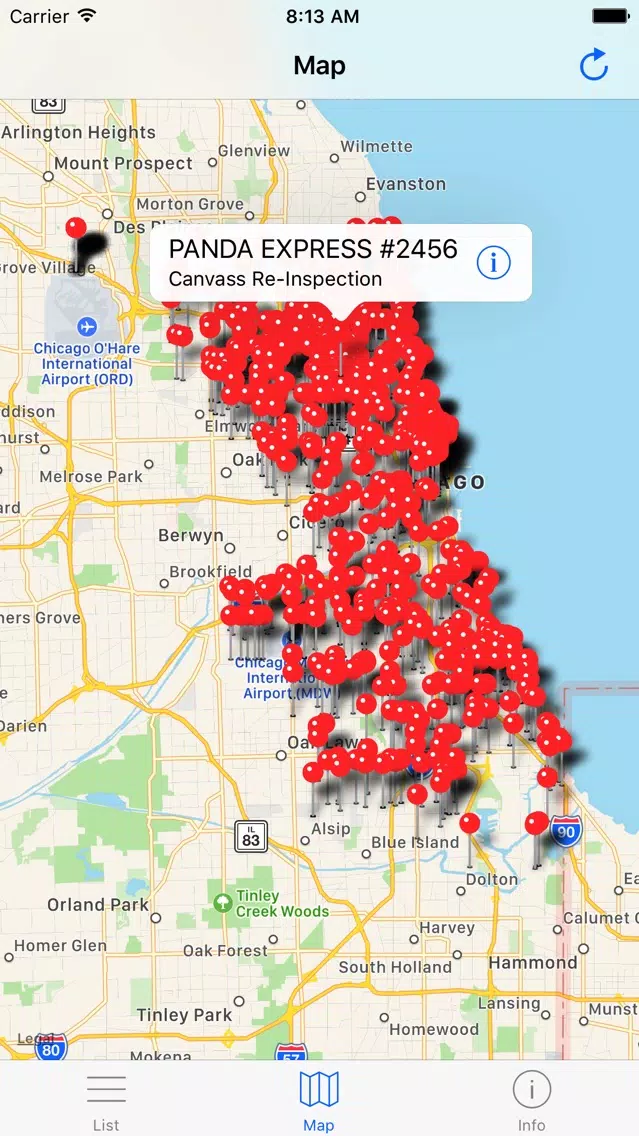This screenshot has width=639, height=1136.
Task: Select the Map tab
Action: [x=319, y=1099]
